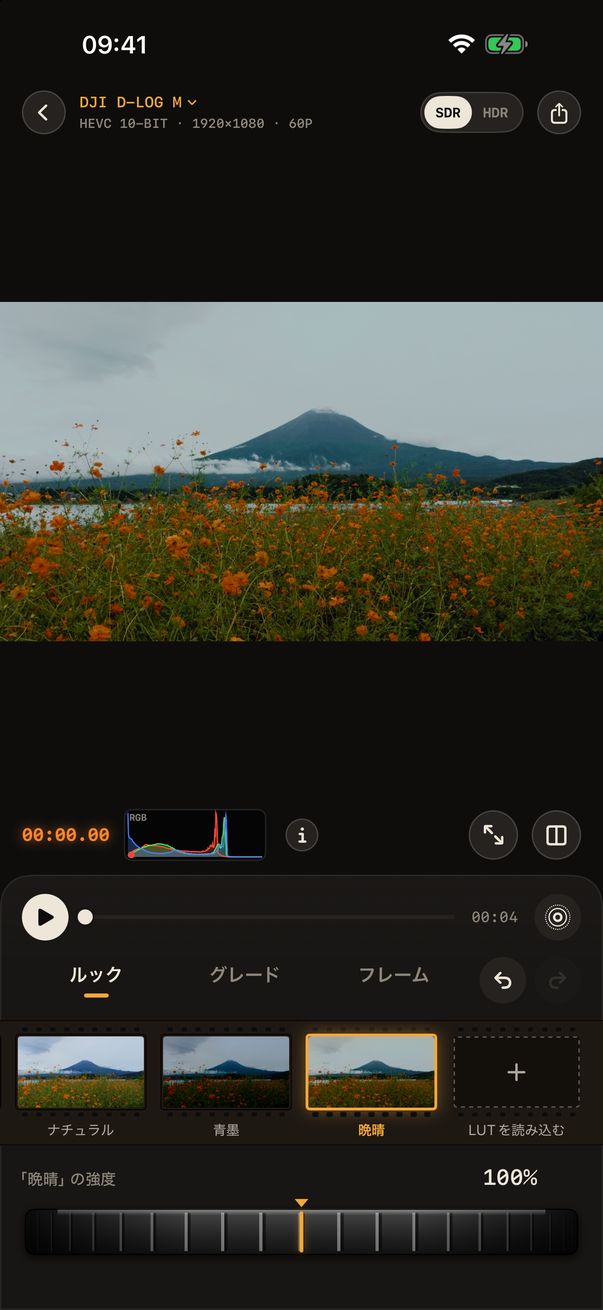Select the 晩晴 look thumbnail

tap(371, 1072)
